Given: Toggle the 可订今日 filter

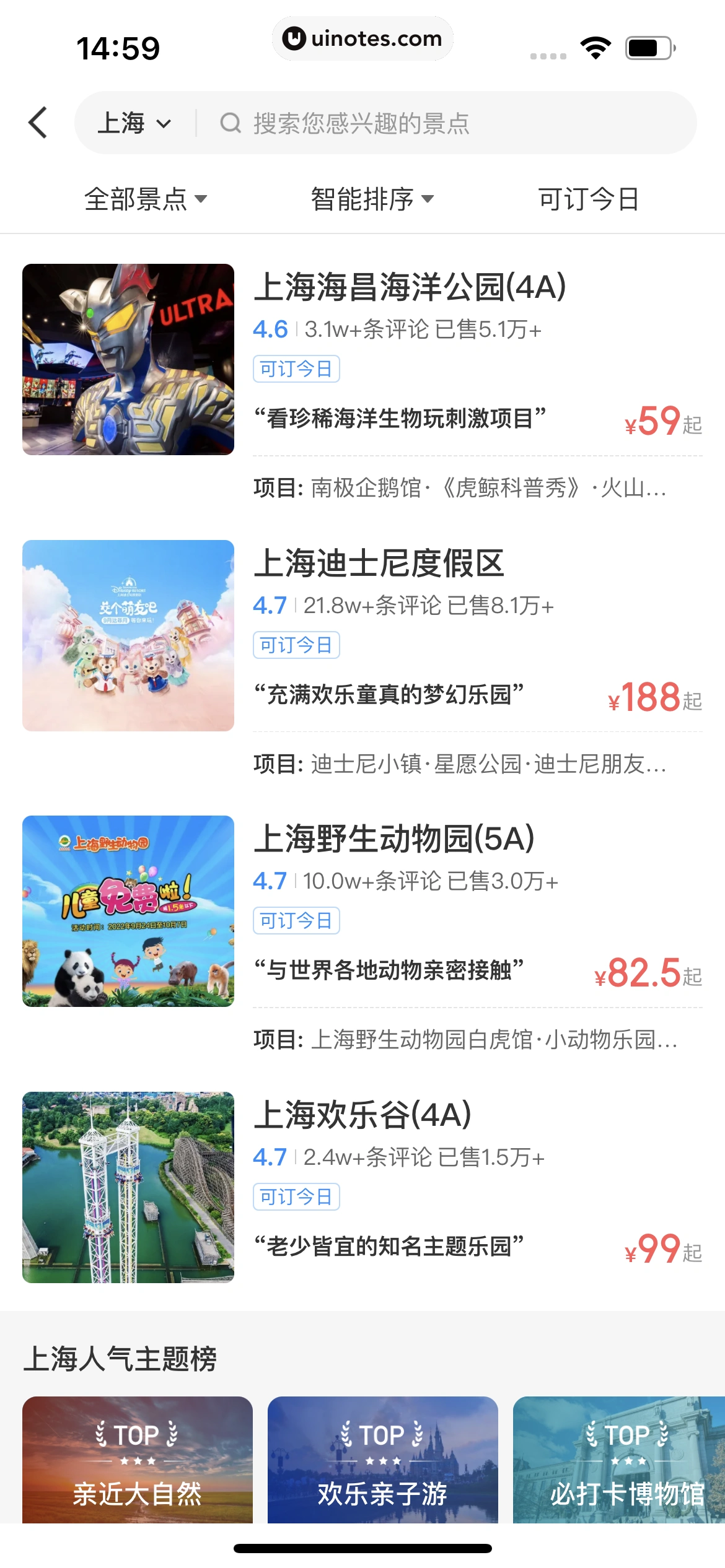Looking at the screenshot, I should [588, 199].
